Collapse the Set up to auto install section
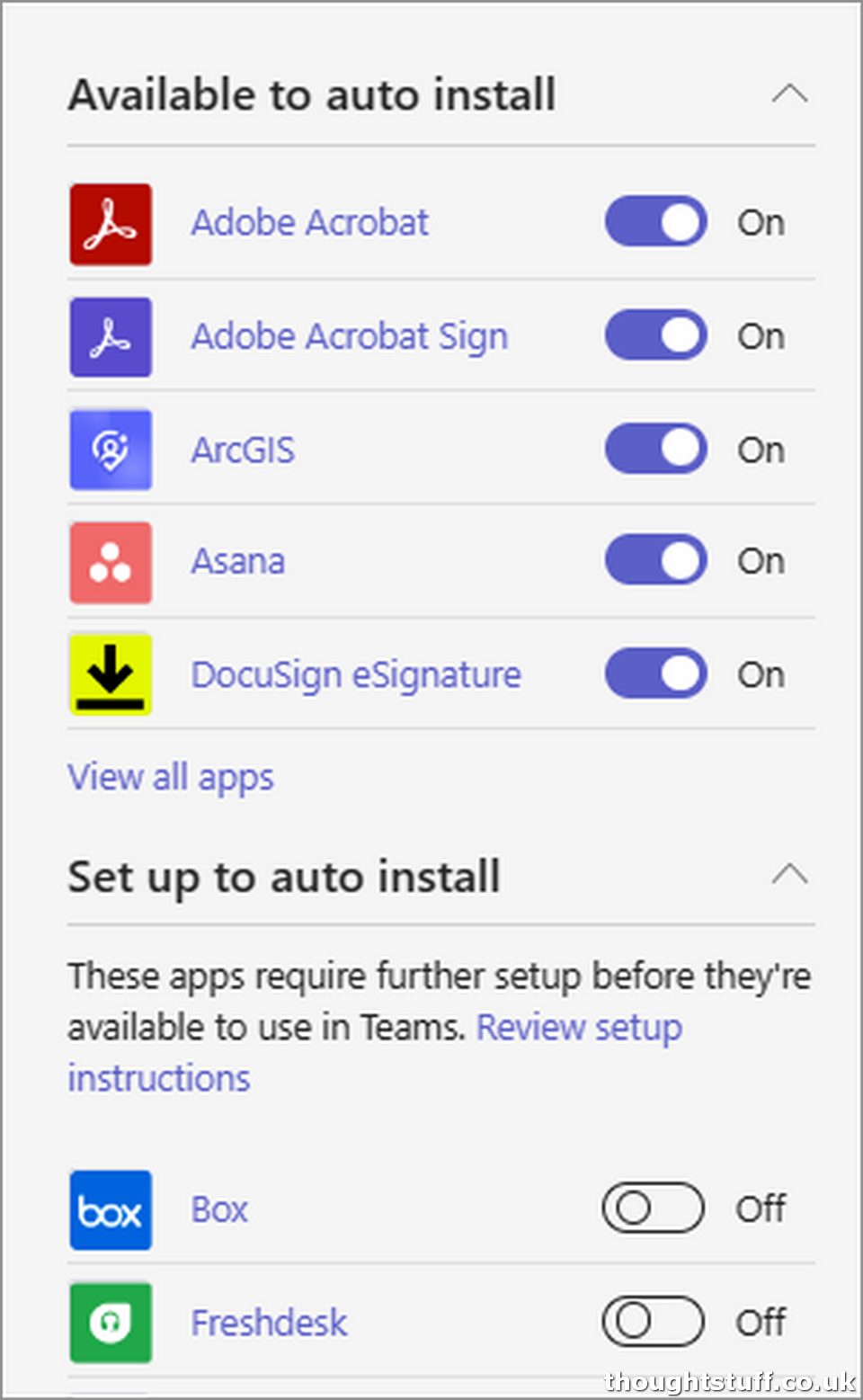 [x=789, y=874]
